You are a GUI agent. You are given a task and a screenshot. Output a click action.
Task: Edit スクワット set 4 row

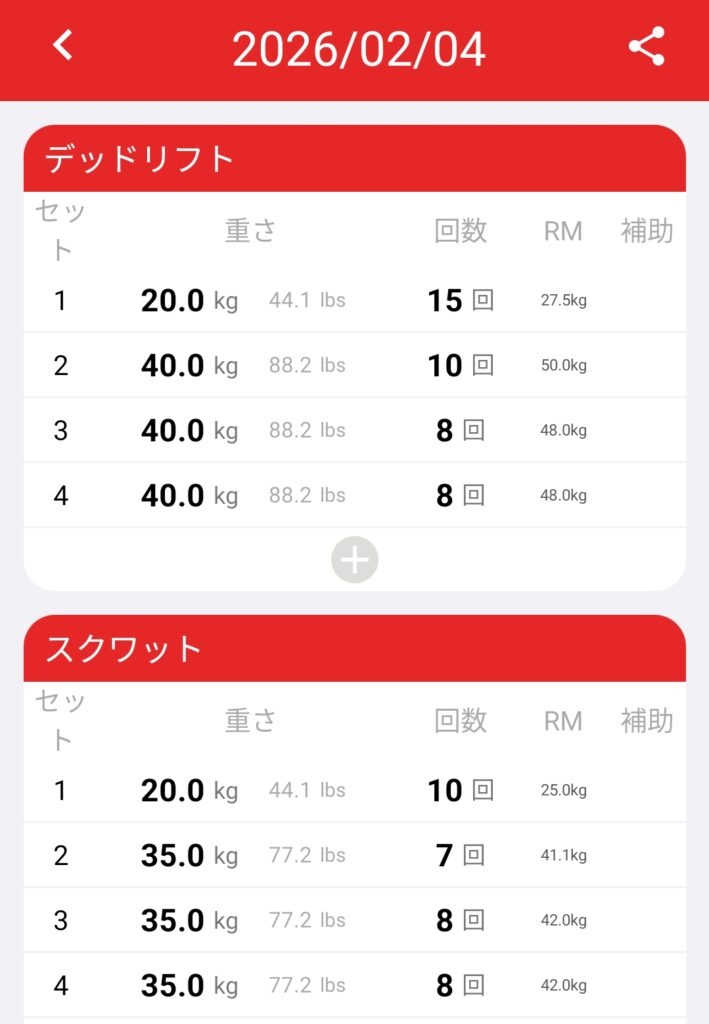354,985
